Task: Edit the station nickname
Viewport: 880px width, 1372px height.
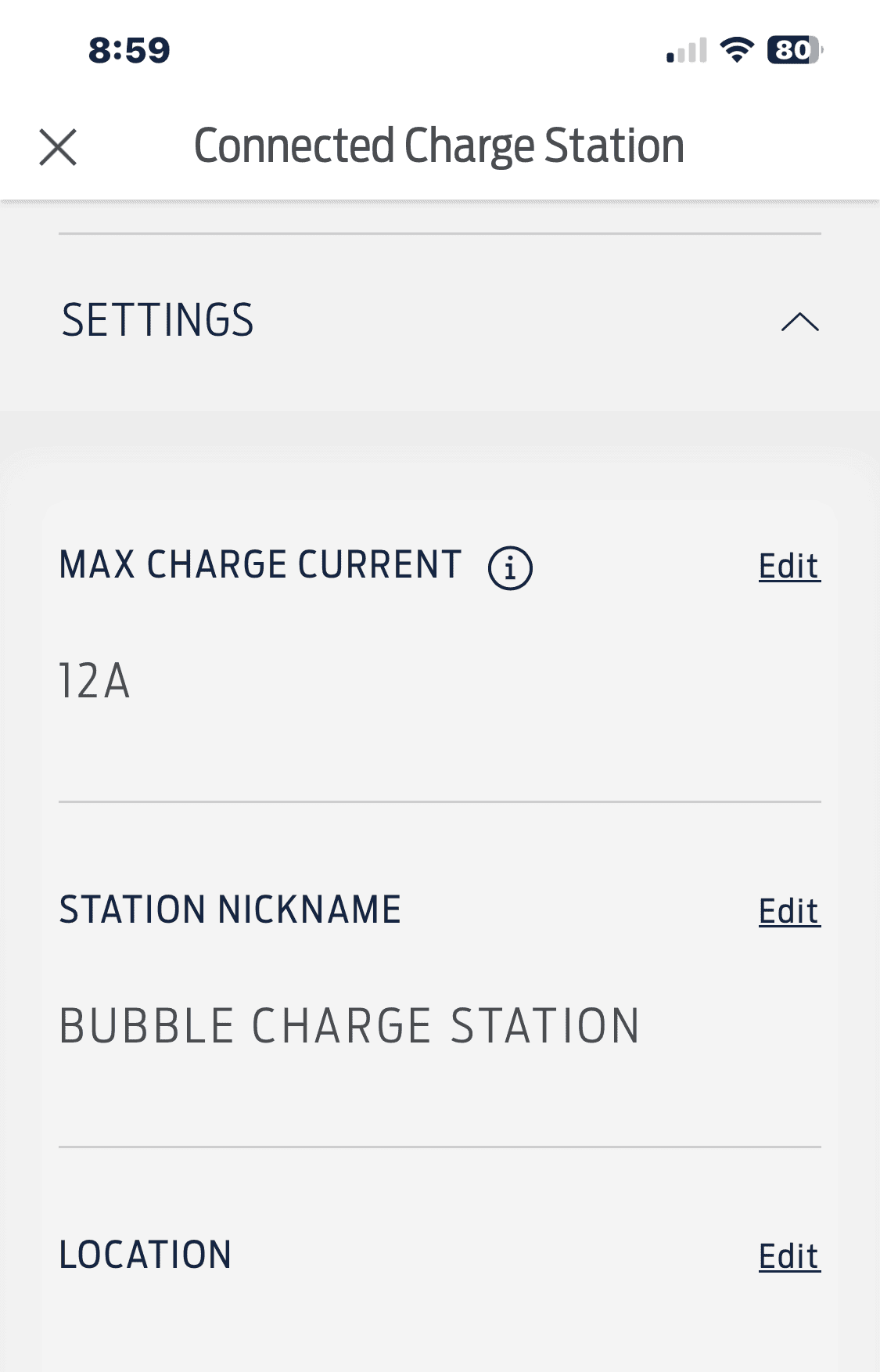Action: click(788, 911)
